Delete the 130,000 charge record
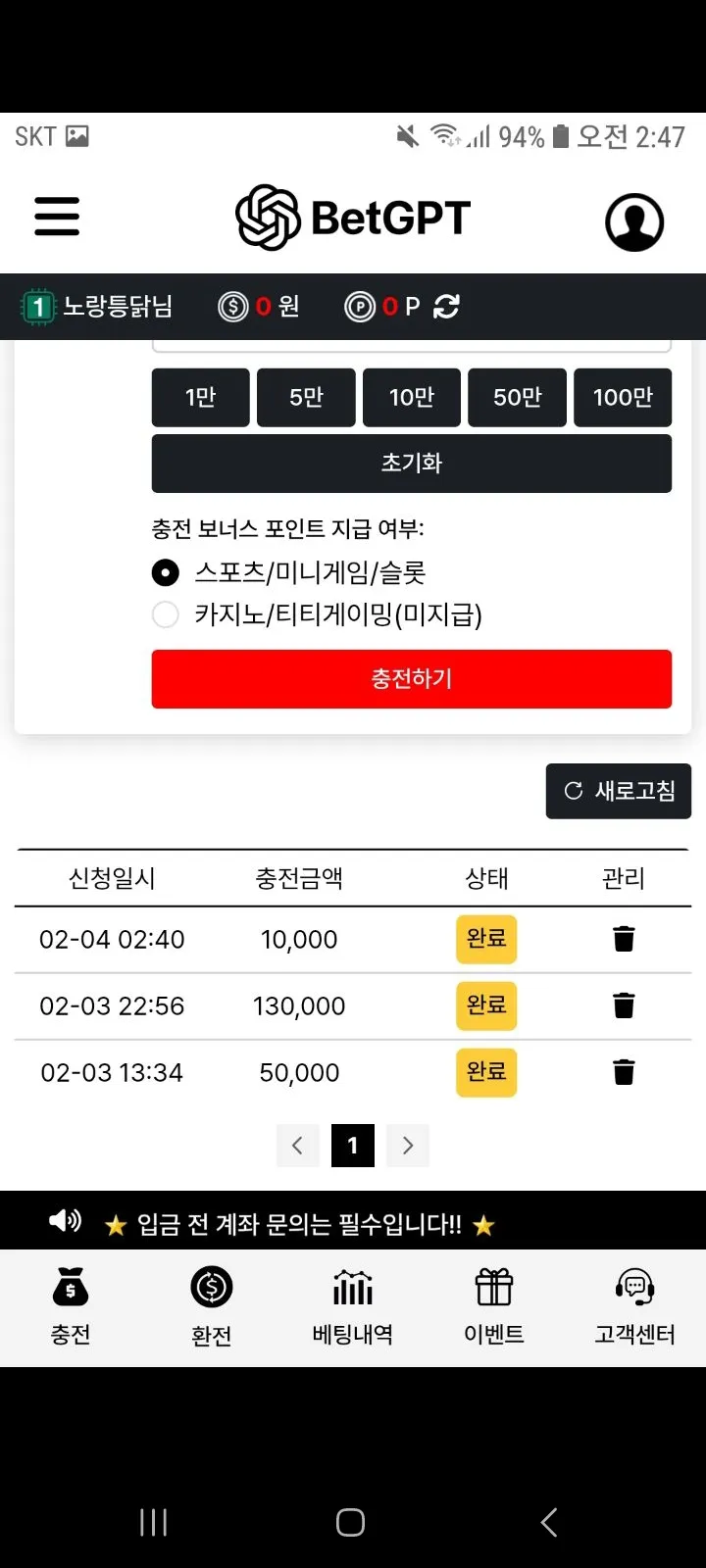The image size is (706, 1568). click(x=624, y=1005)
